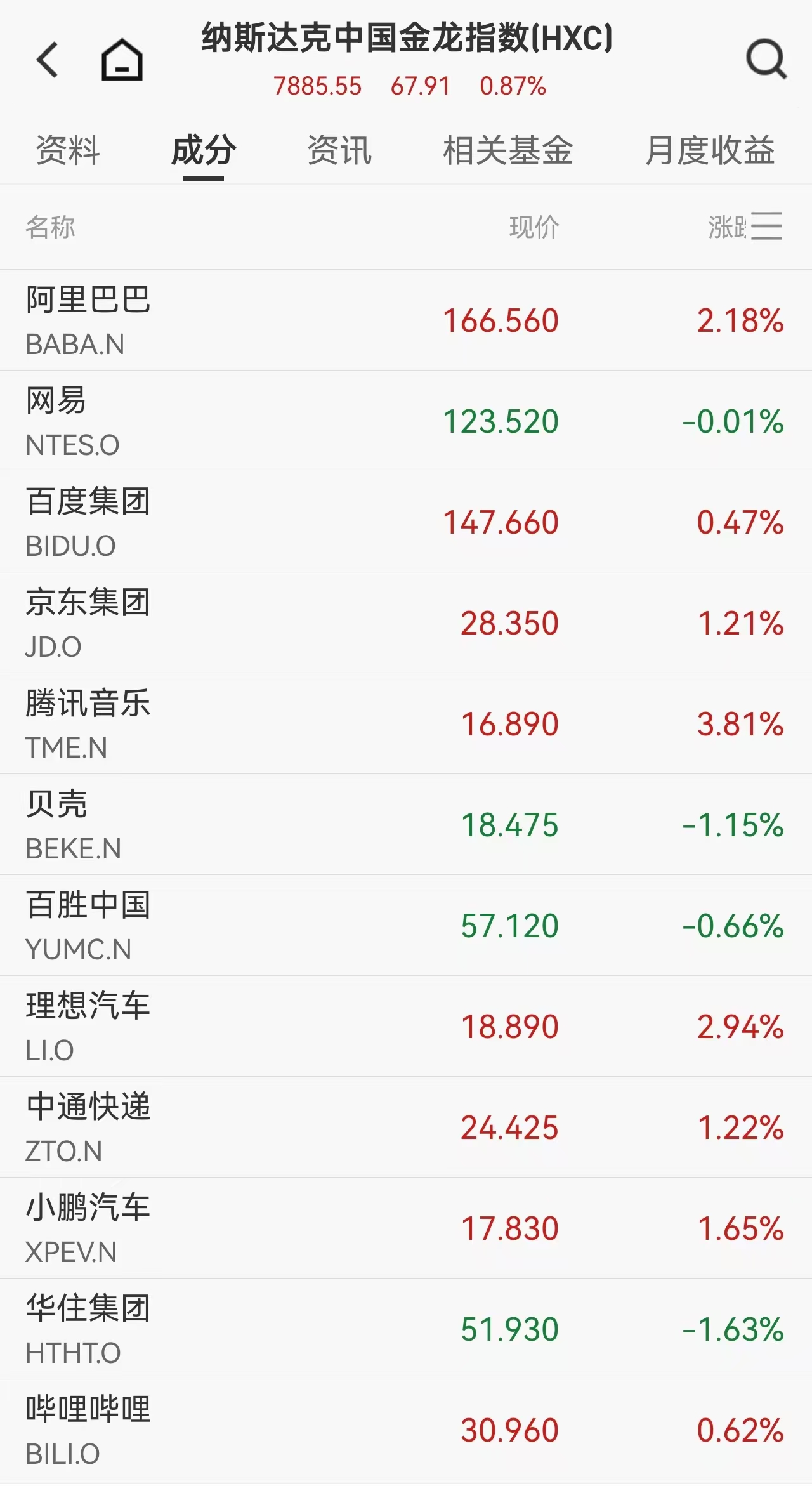This screenshot has width=812, height=1486.
Task: Open the 华住集团 HTHT.O stock row
Action: tap(406, 1329)
